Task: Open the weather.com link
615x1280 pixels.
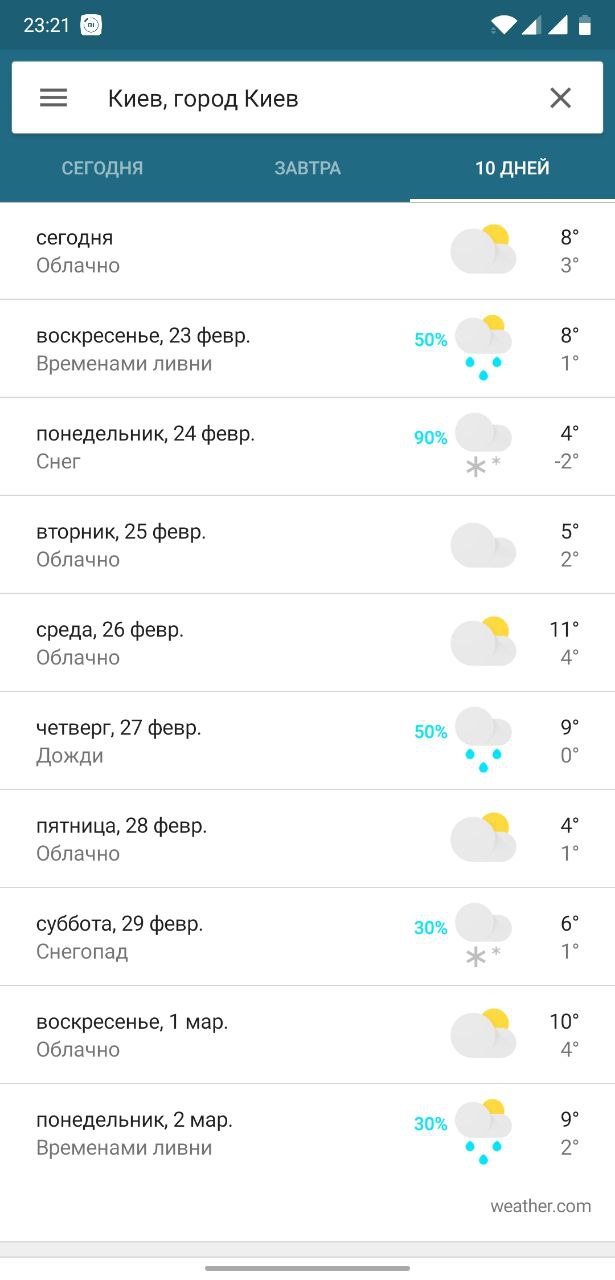Action: point(540,1206)
